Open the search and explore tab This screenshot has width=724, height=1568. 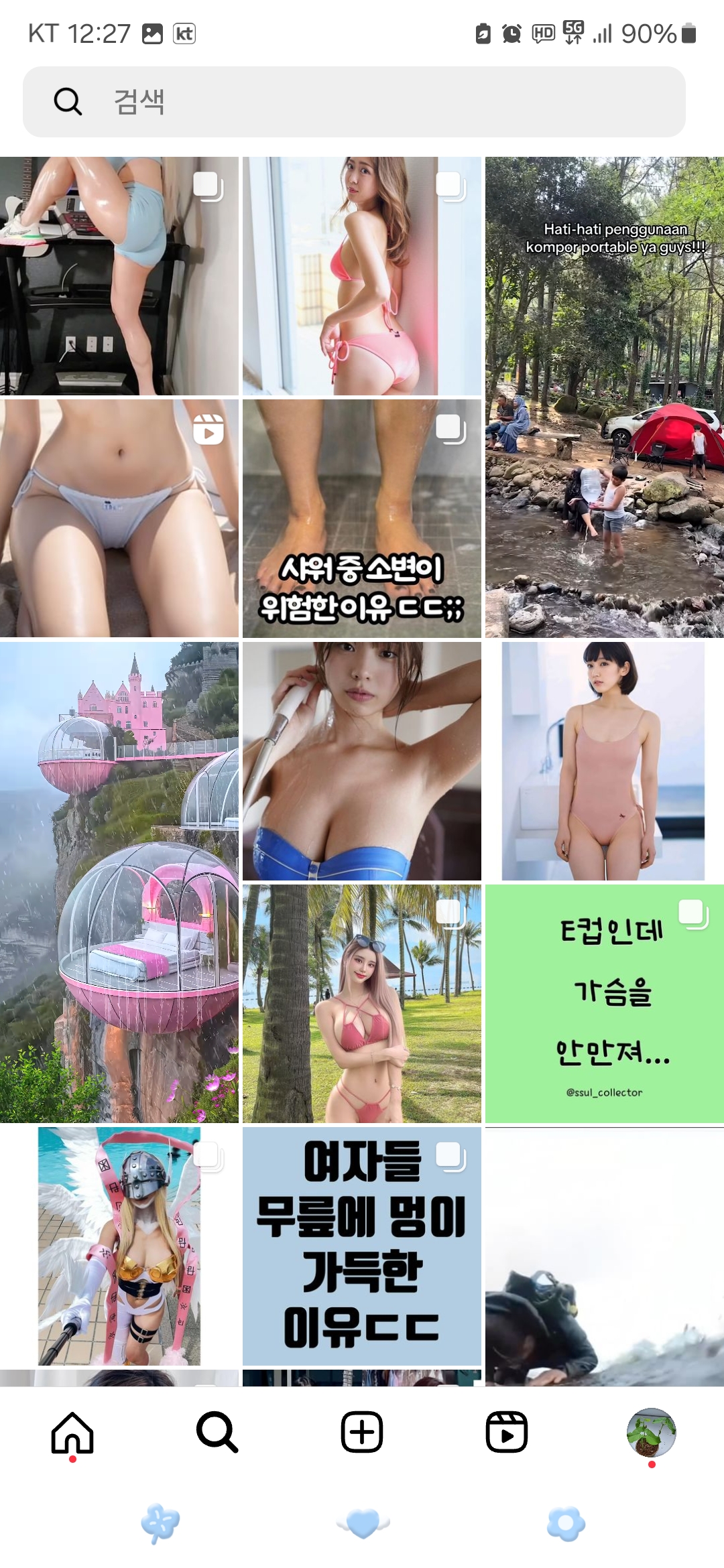click(217, 1432)
